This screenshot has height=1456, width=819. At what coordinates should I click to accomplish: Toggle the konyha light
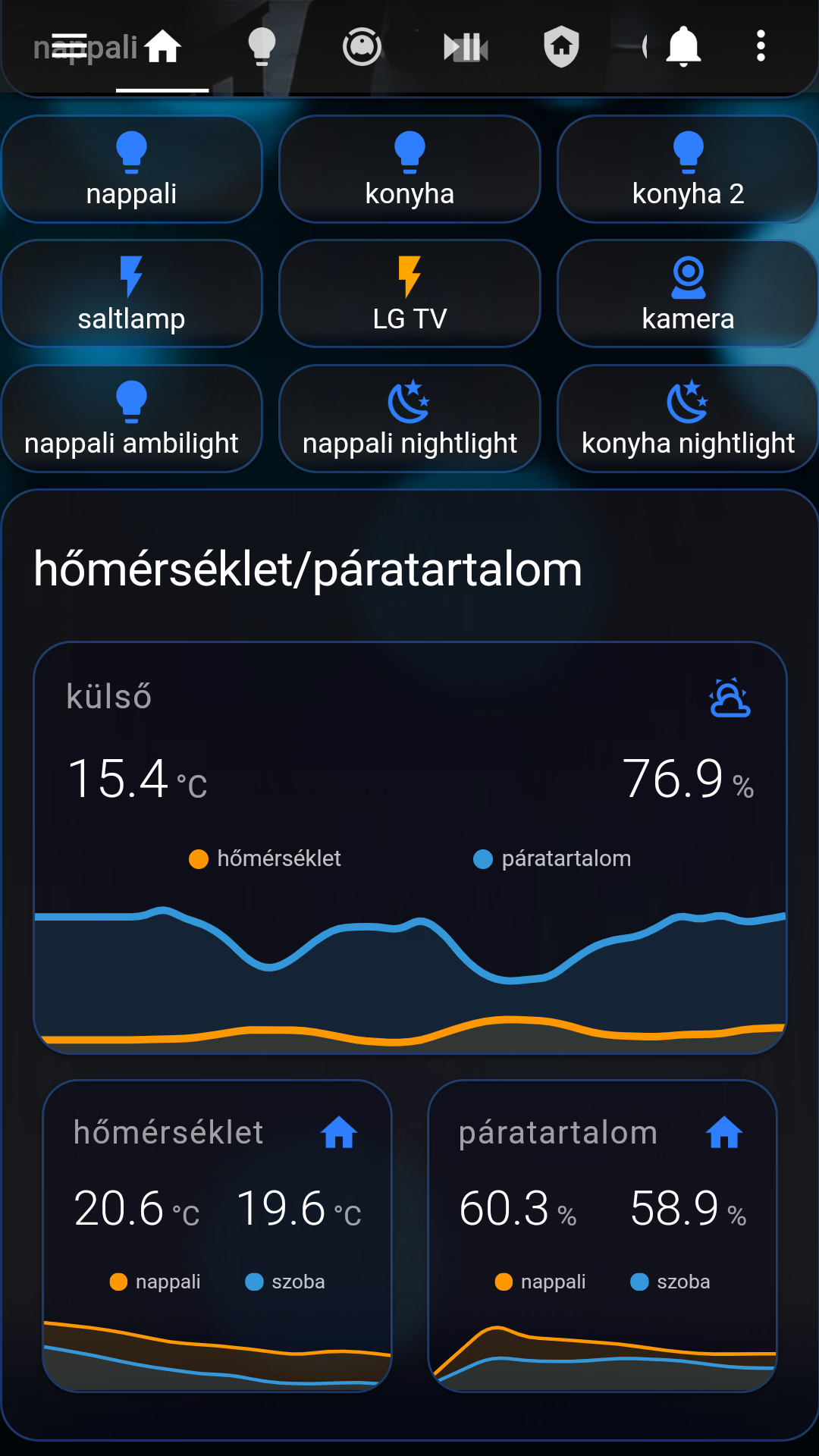click(x=409, y=169)
